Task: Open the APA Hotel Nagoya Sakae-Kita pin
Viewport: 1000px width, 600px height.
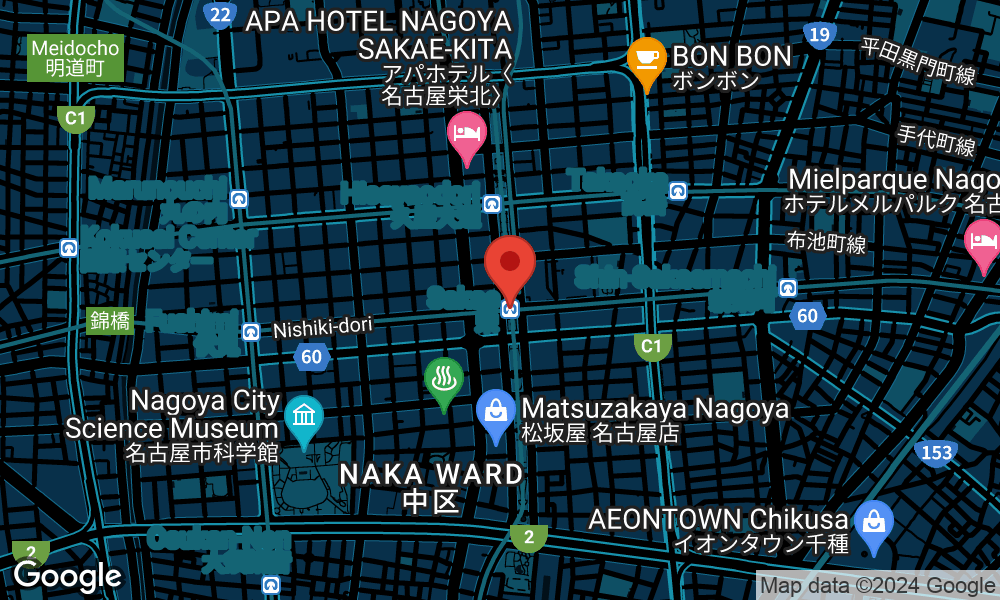Action: pyautogui.click(x=466, y=135)
